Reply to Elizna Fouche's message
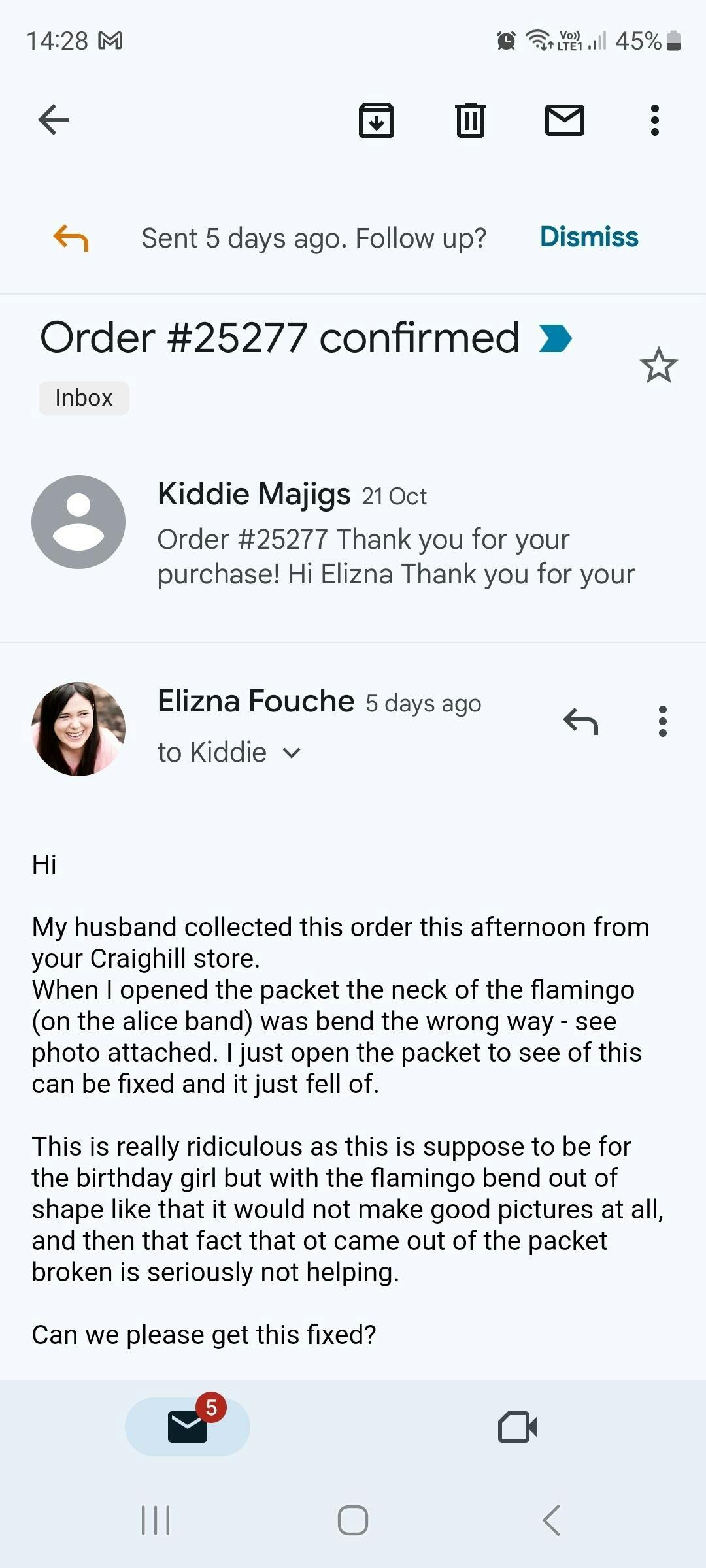Image resolution: width=706 pixels, height=1568 pixels. 580,722
